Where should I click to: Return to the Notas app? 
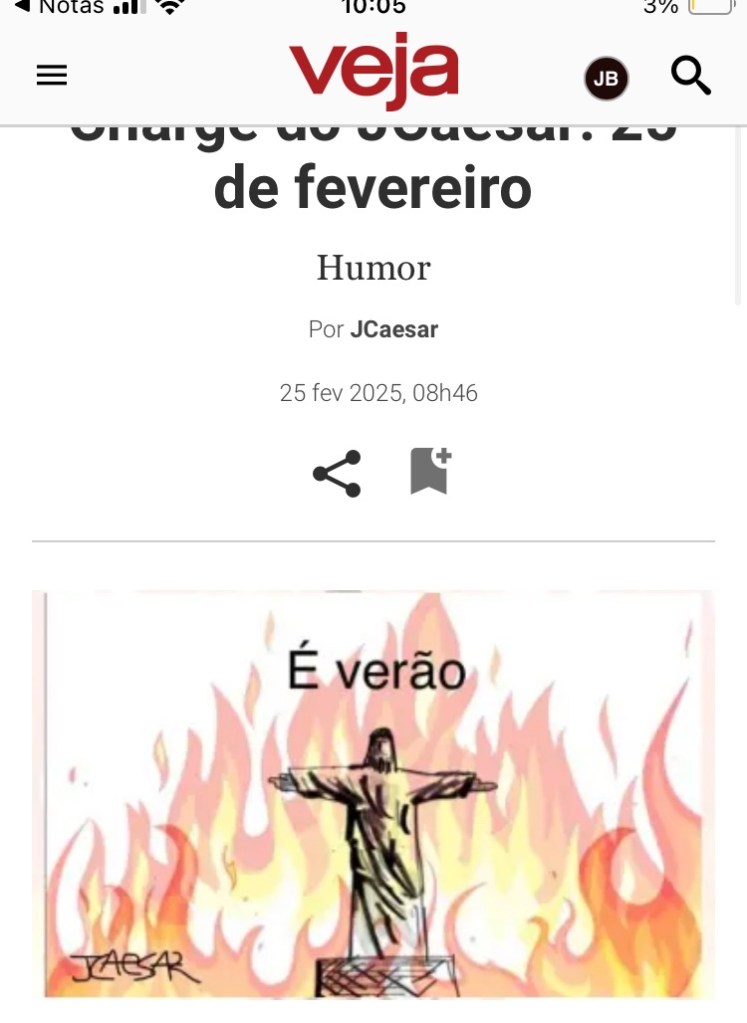60,7
